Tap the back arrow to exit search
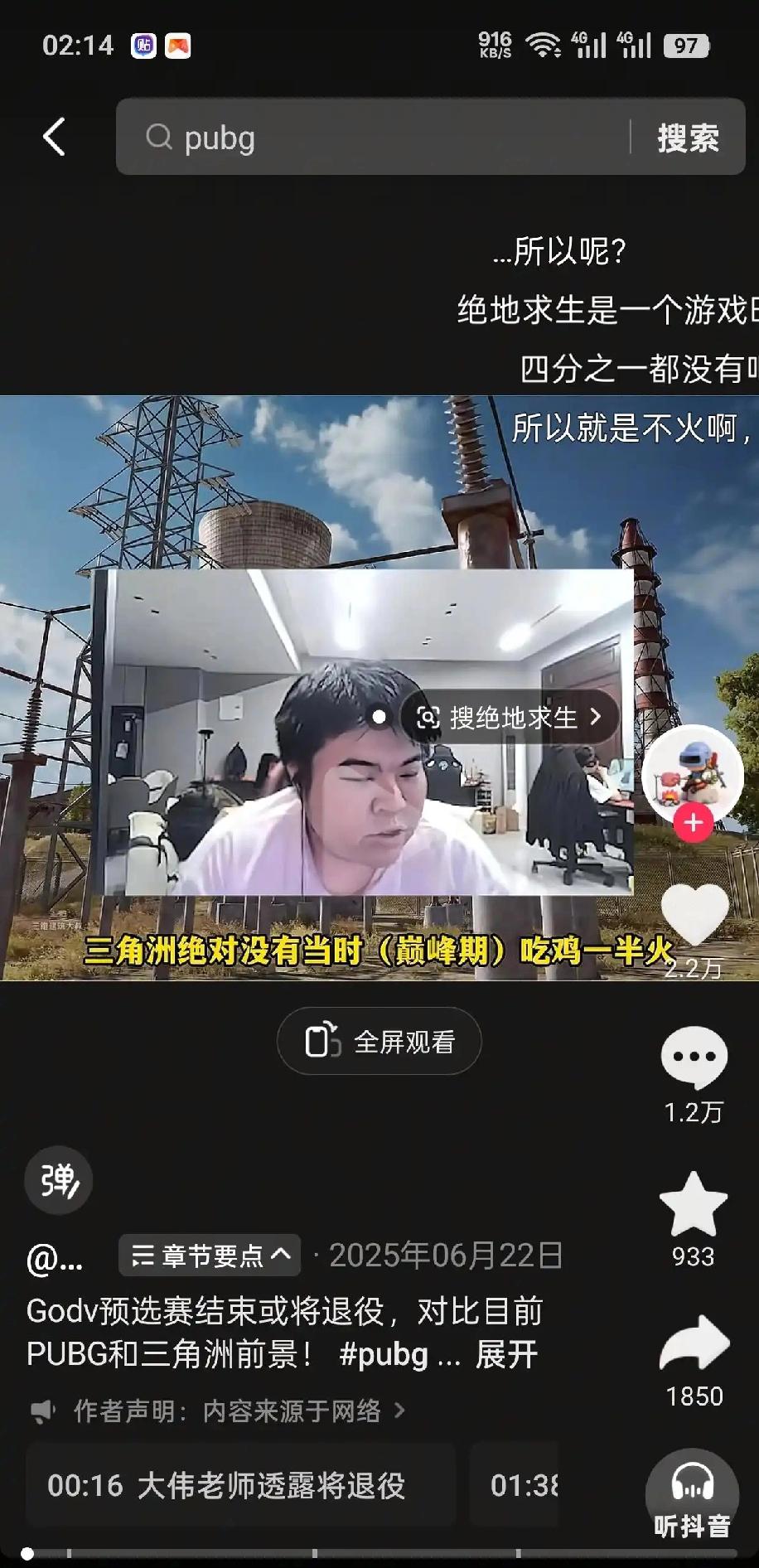Screen dimensions: 759x1568 [x=53, y=137]
